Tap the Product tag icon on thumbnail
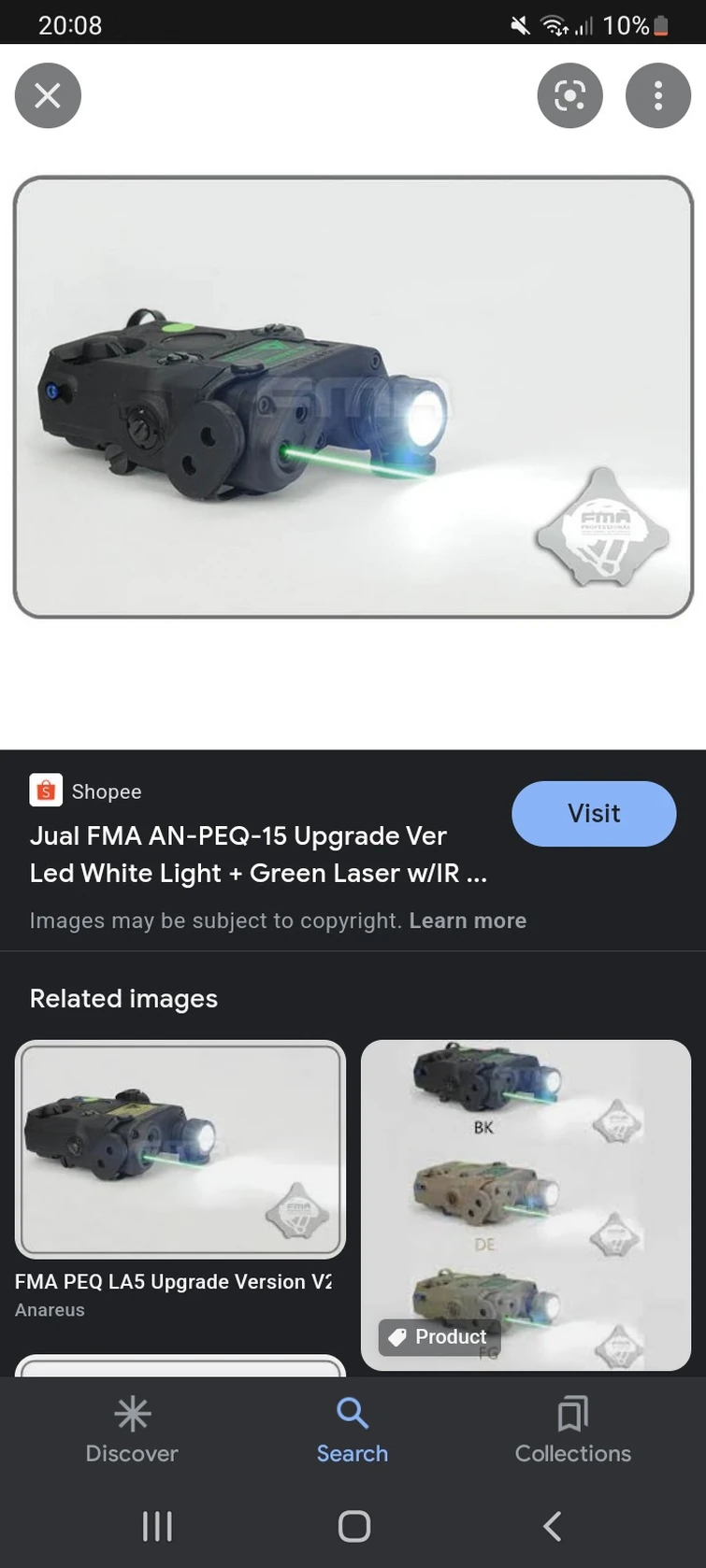This screenshot has width=706, height=1568. [x=396, y=1336]
